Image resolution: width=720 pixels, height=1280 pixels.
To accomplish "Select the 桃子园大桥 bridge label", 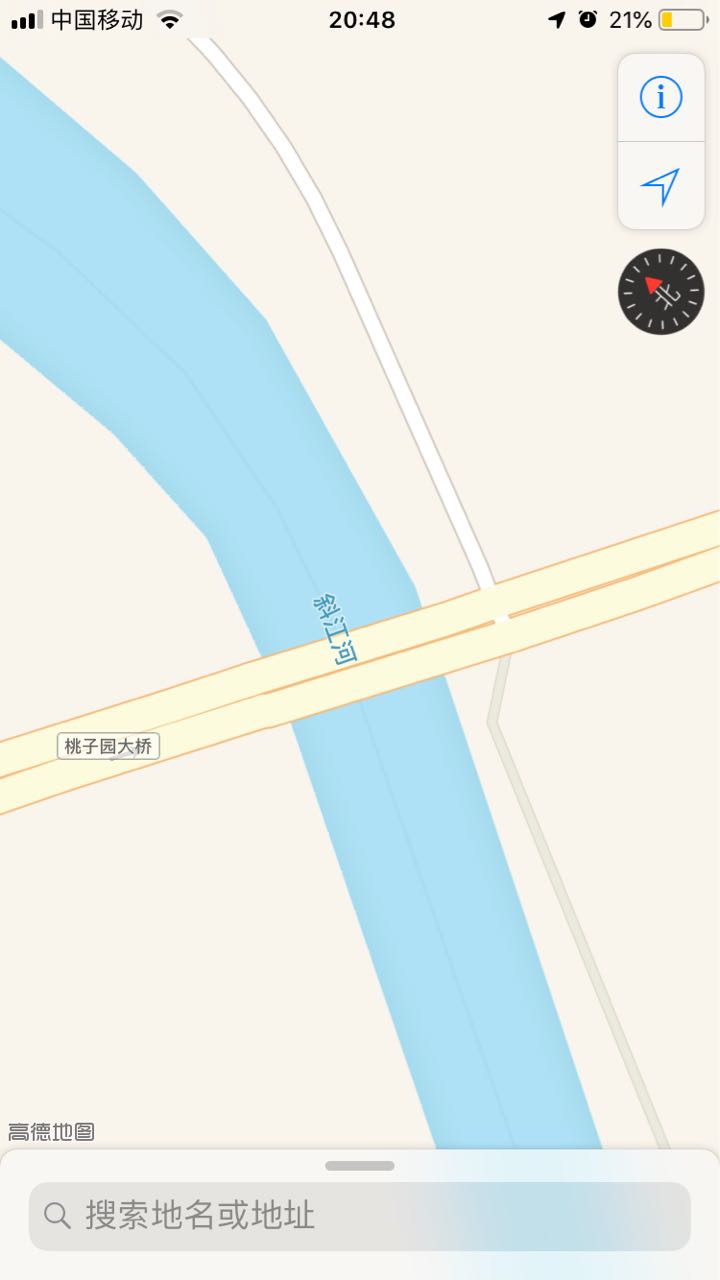I will (x=108, y=746).
